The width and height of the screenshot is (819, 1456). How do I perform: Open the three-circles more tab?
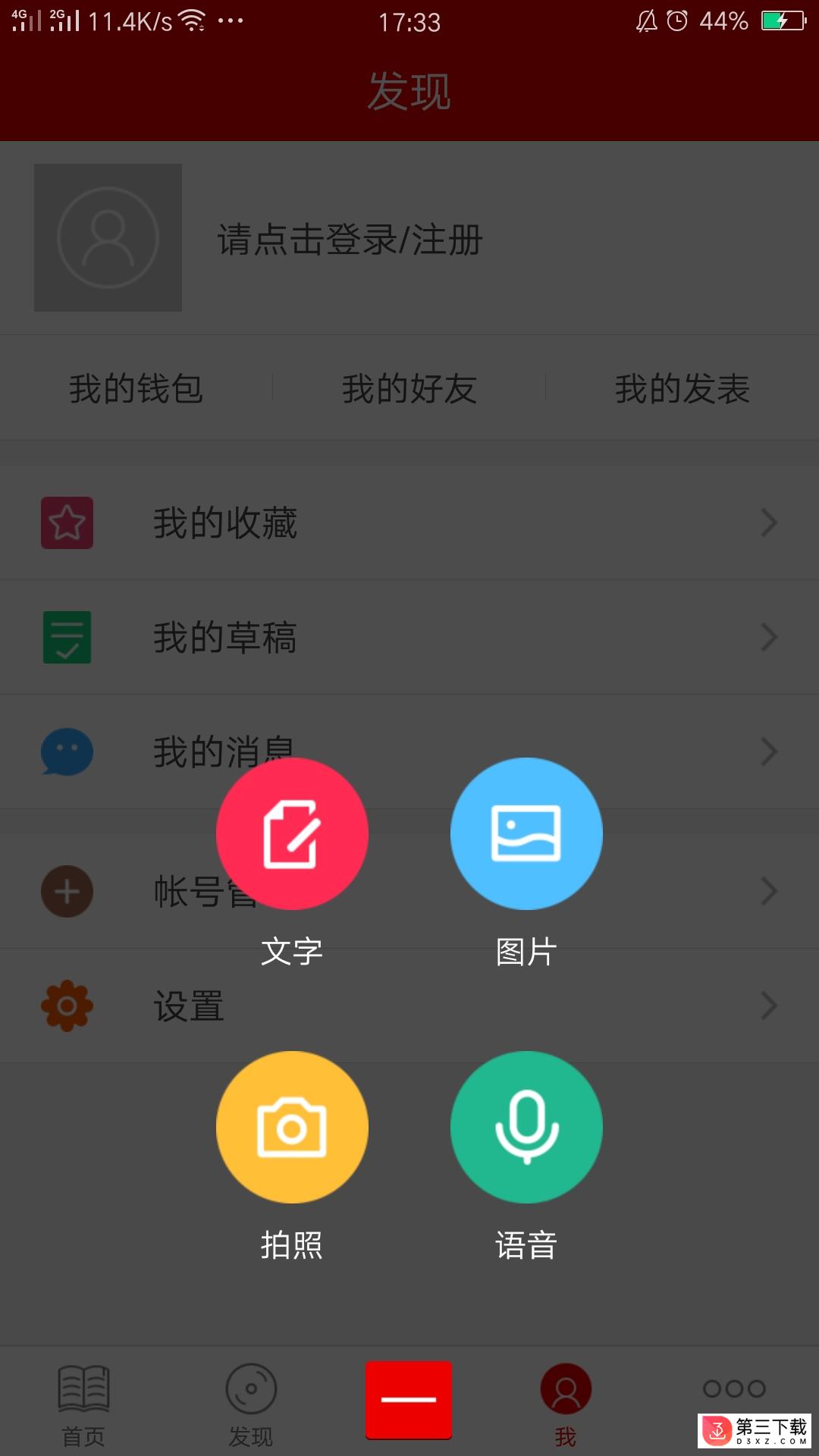734,1389
